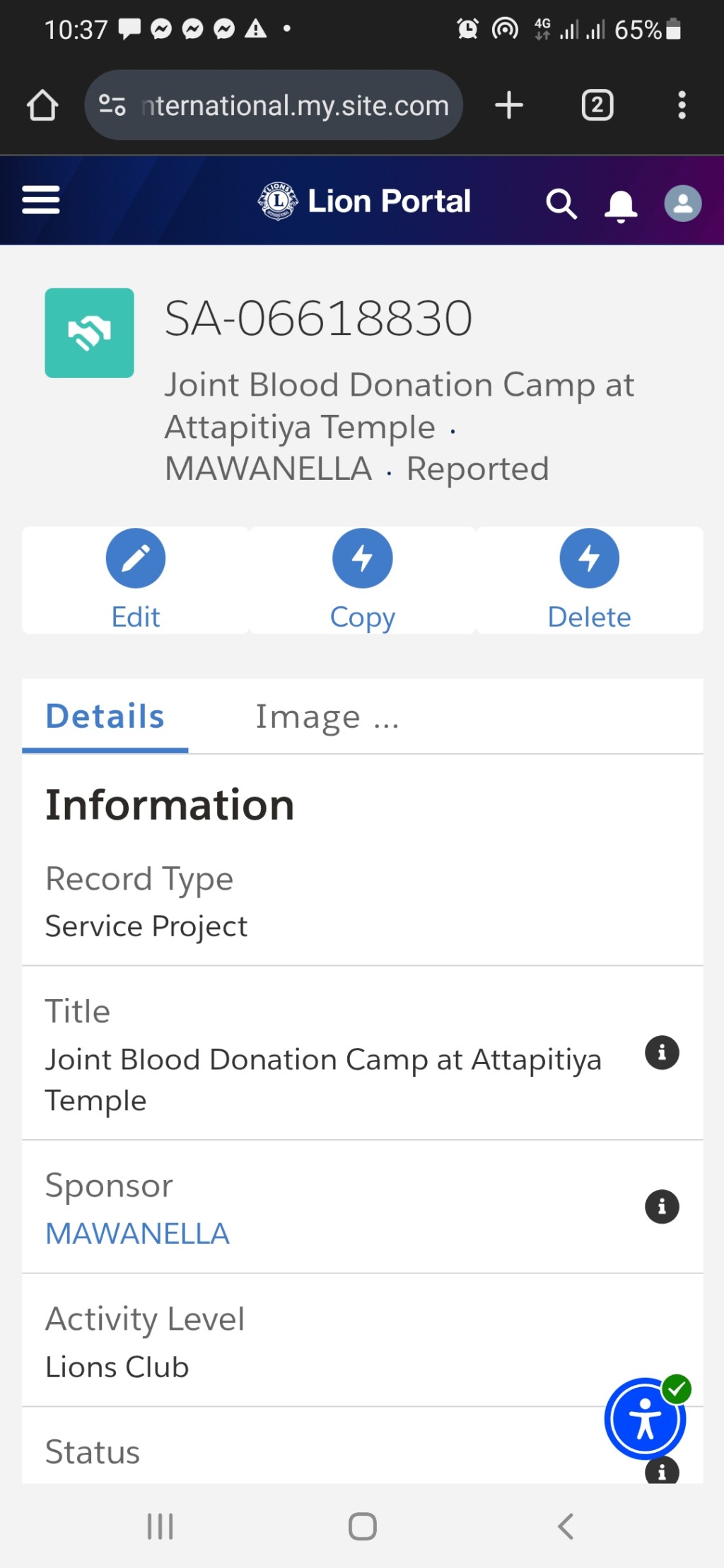This screenshot has width=724, height=1568.
Task: Open the browser overflow menu
Action: [682, 105]
